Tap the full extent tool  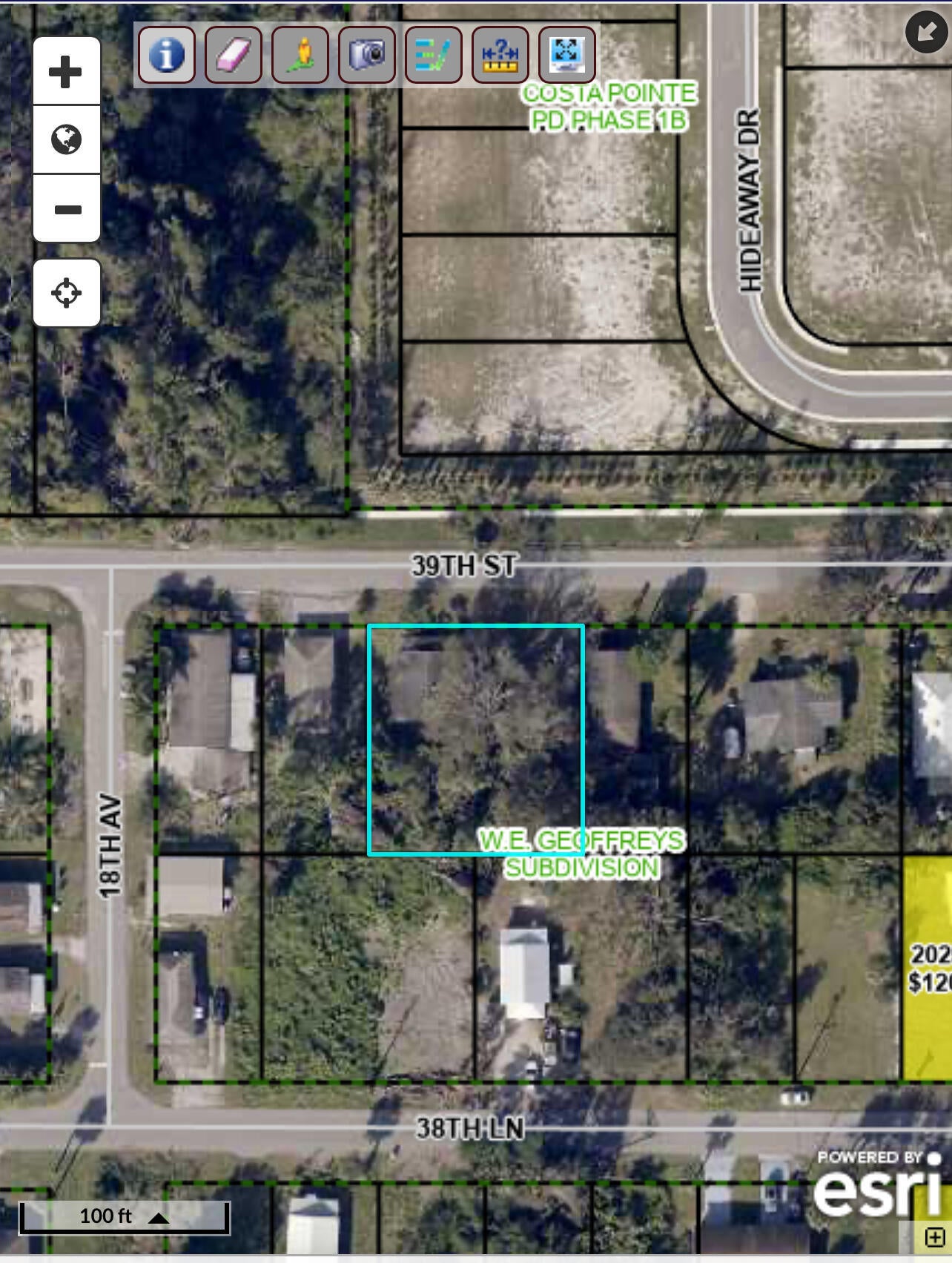tap(567, 55)
